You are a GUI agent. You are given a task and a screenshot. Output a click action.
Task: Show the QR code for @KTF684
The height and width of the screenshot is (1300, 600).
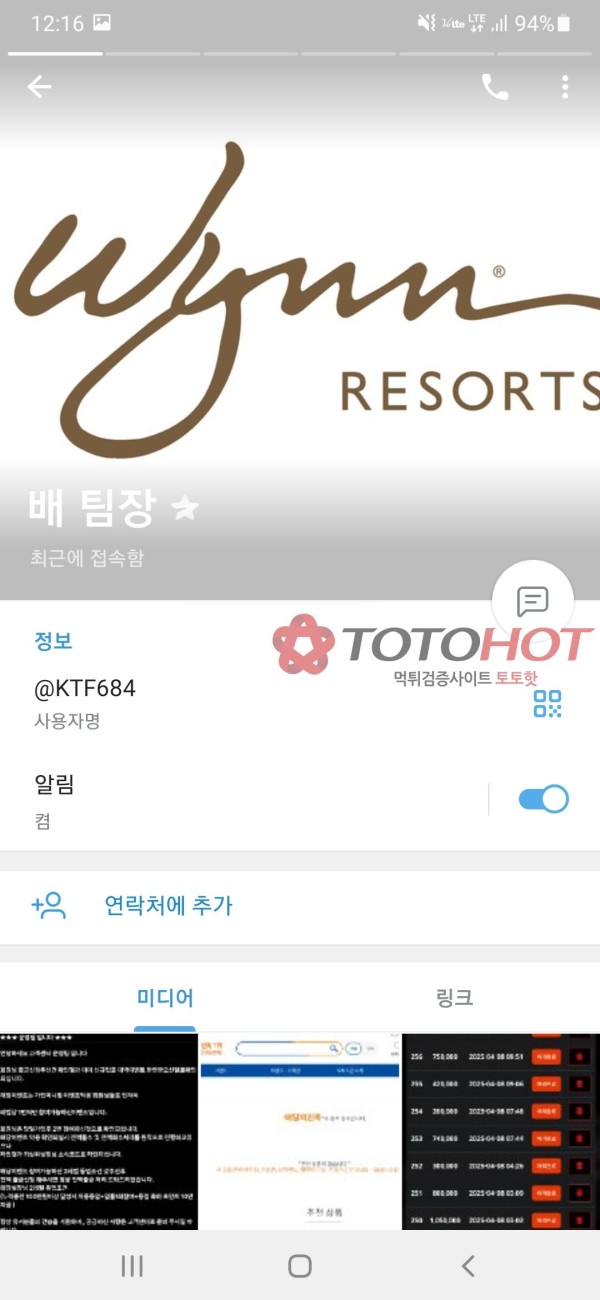pos(547,704)
